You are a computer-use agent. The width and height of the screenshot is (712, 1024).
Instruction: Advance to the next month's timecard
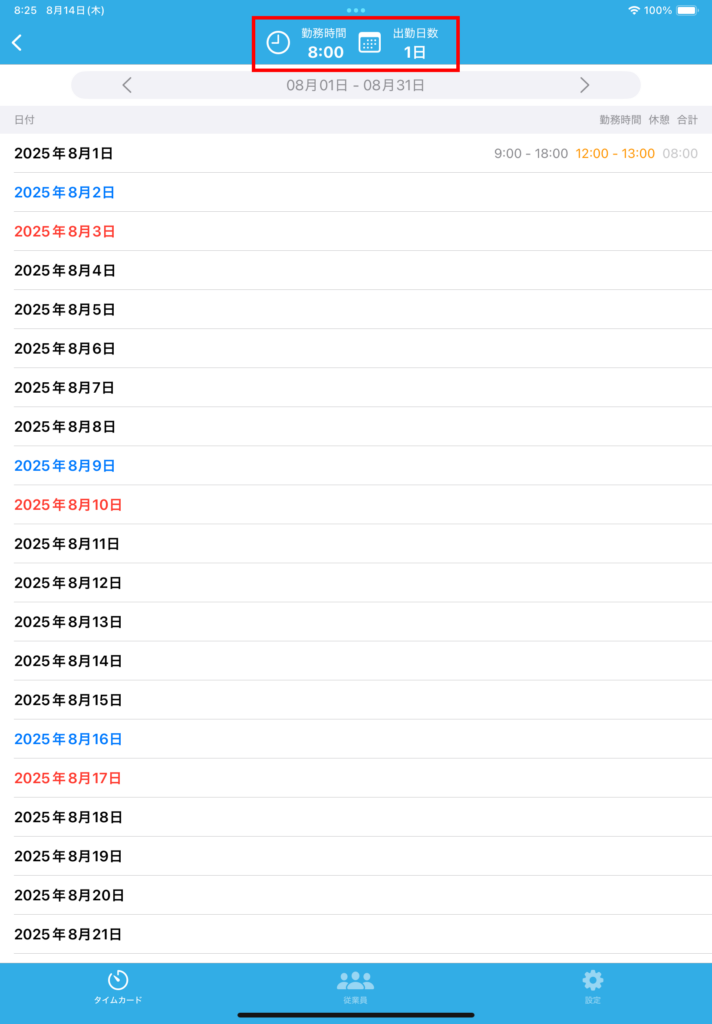click(x=585, y=85)
